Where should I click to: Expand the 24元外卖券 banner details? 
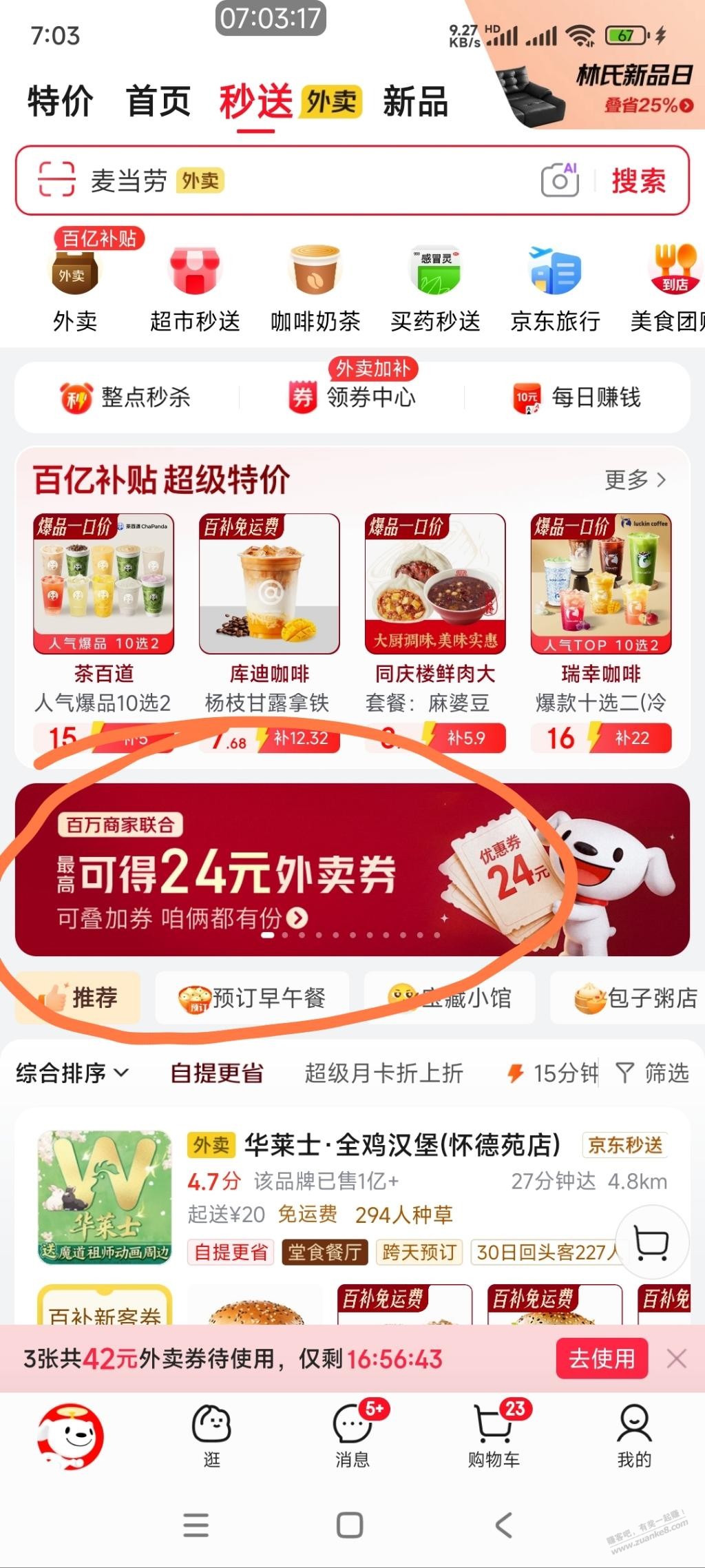[296, 916]
